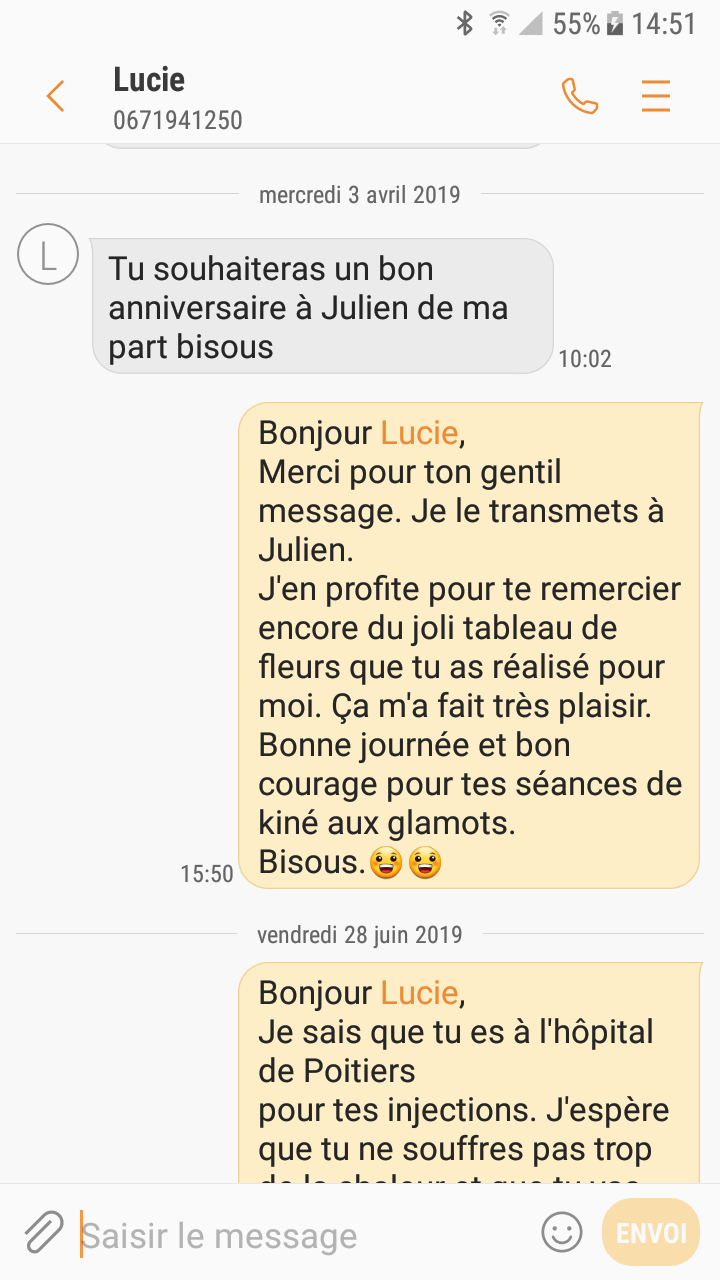The width and height of the screenshot is (720, 1280).
Task: Go back to the conversations list
Action: point(55,97)
